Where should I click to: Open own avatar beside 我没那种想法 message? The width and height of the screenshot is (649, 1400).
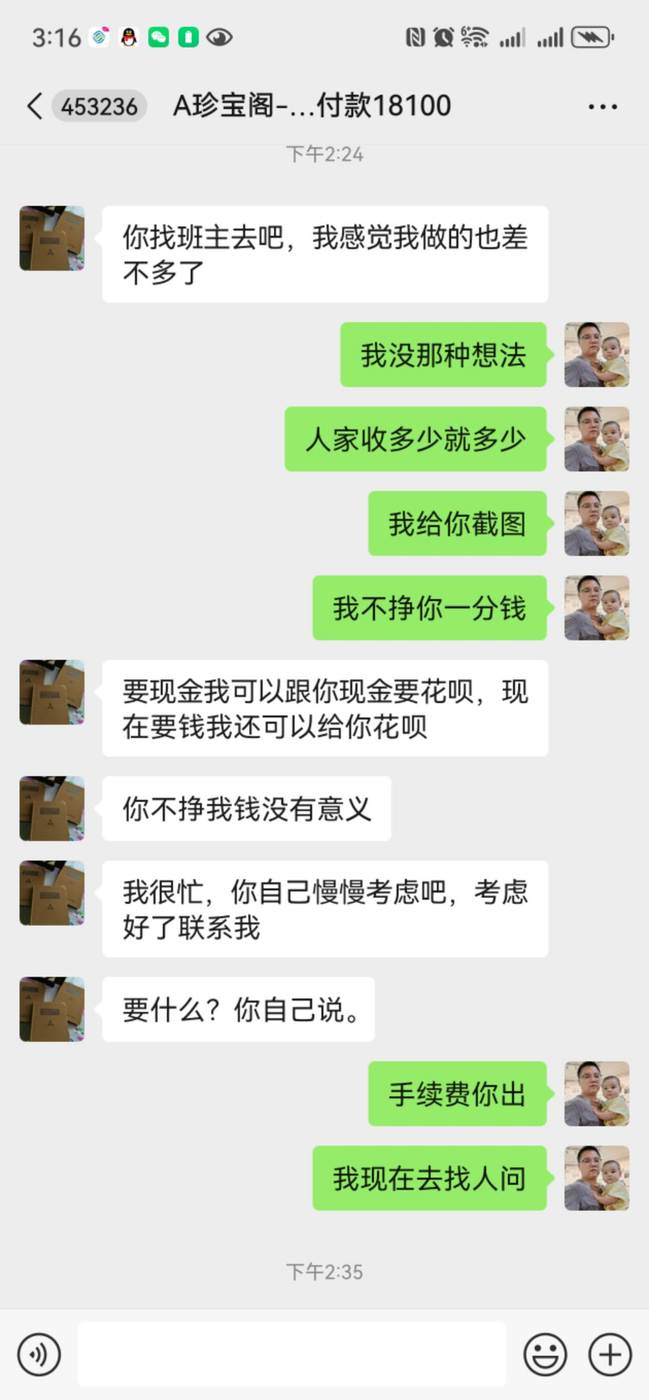click(596, 354)
